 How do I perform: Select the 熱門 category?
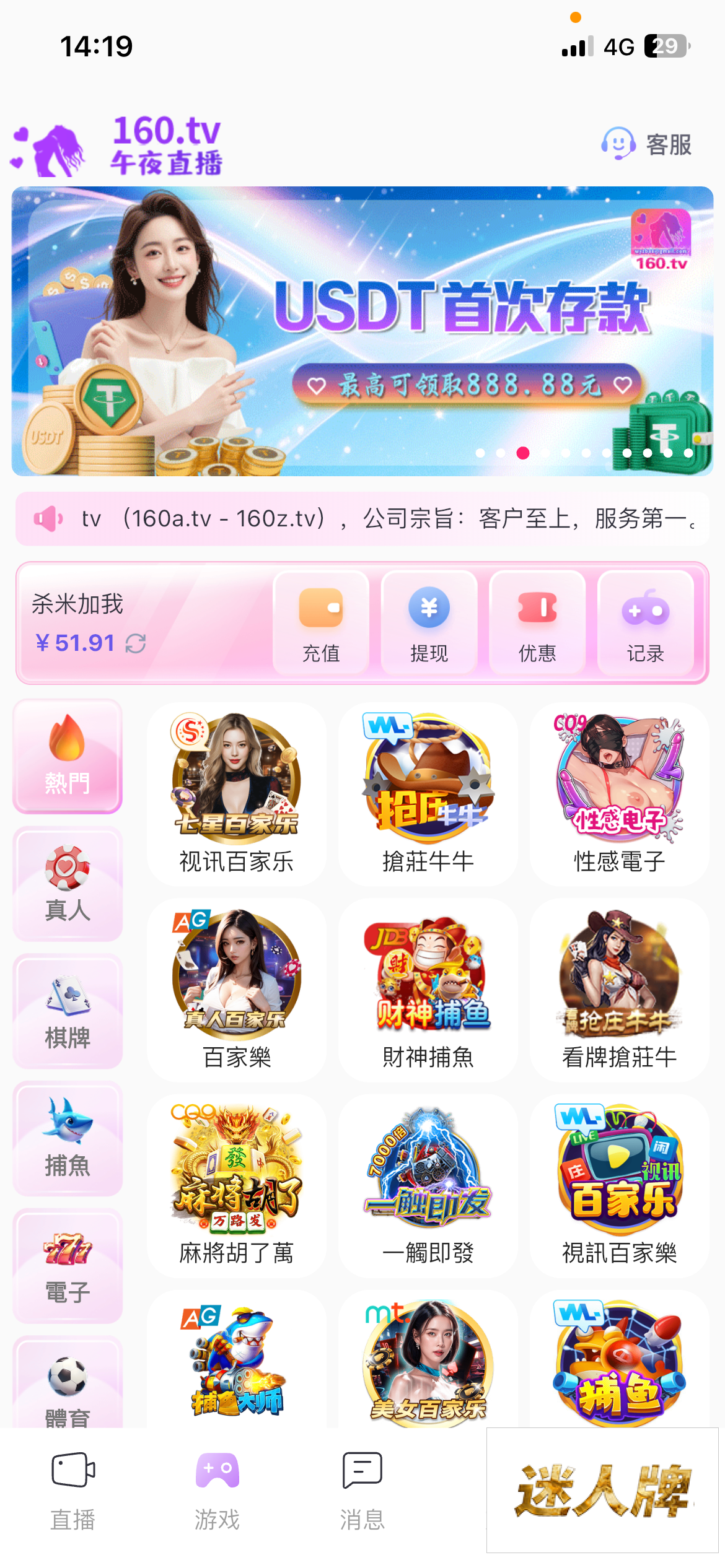click(68, 756)
